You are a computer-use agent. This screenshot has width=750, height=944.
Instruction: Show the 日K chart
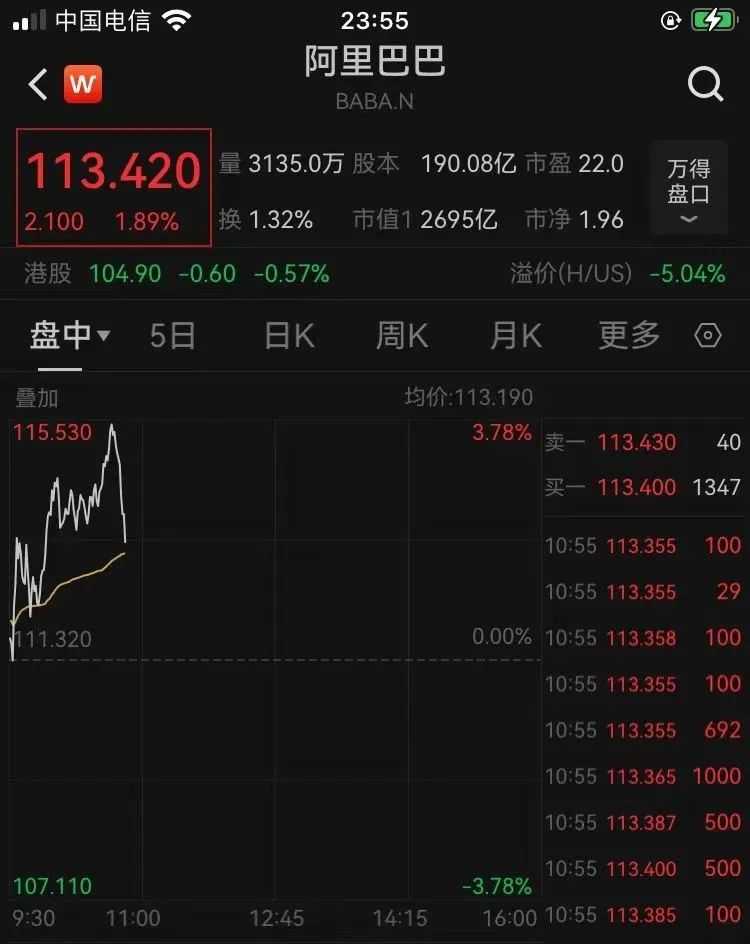coord(289,336)
